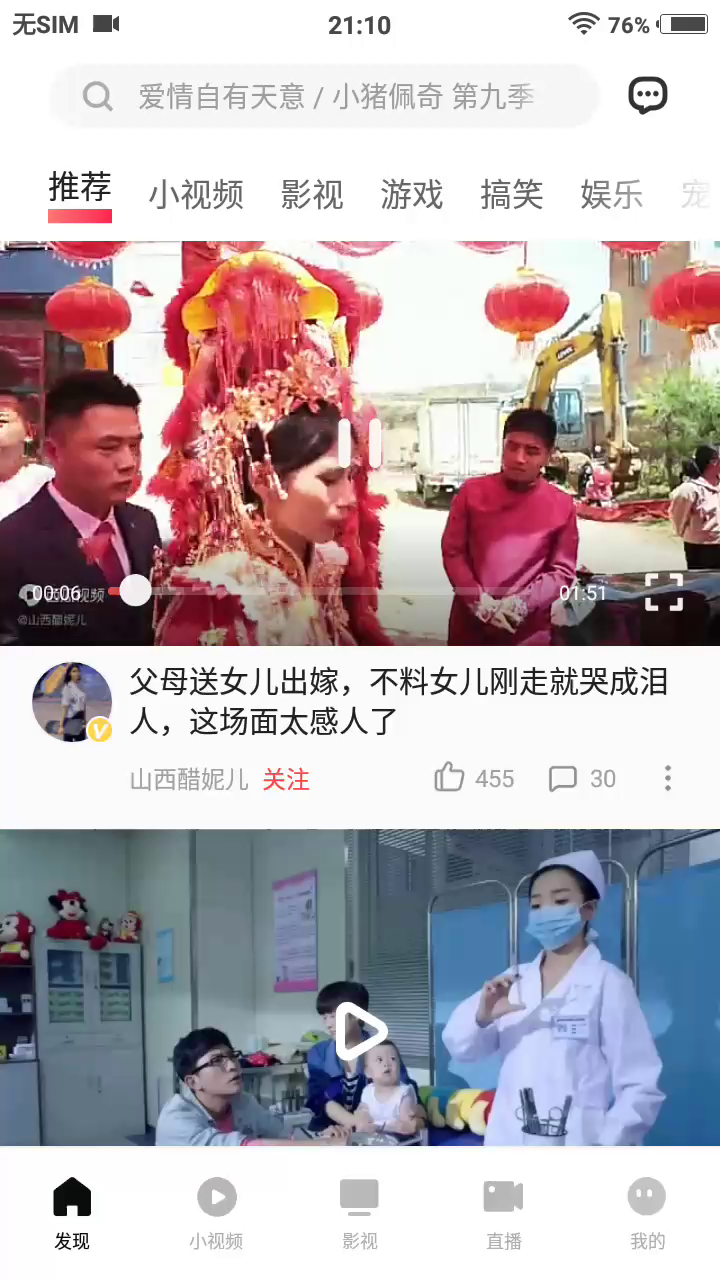Play the nurse clinic video

pos(360,1032)
